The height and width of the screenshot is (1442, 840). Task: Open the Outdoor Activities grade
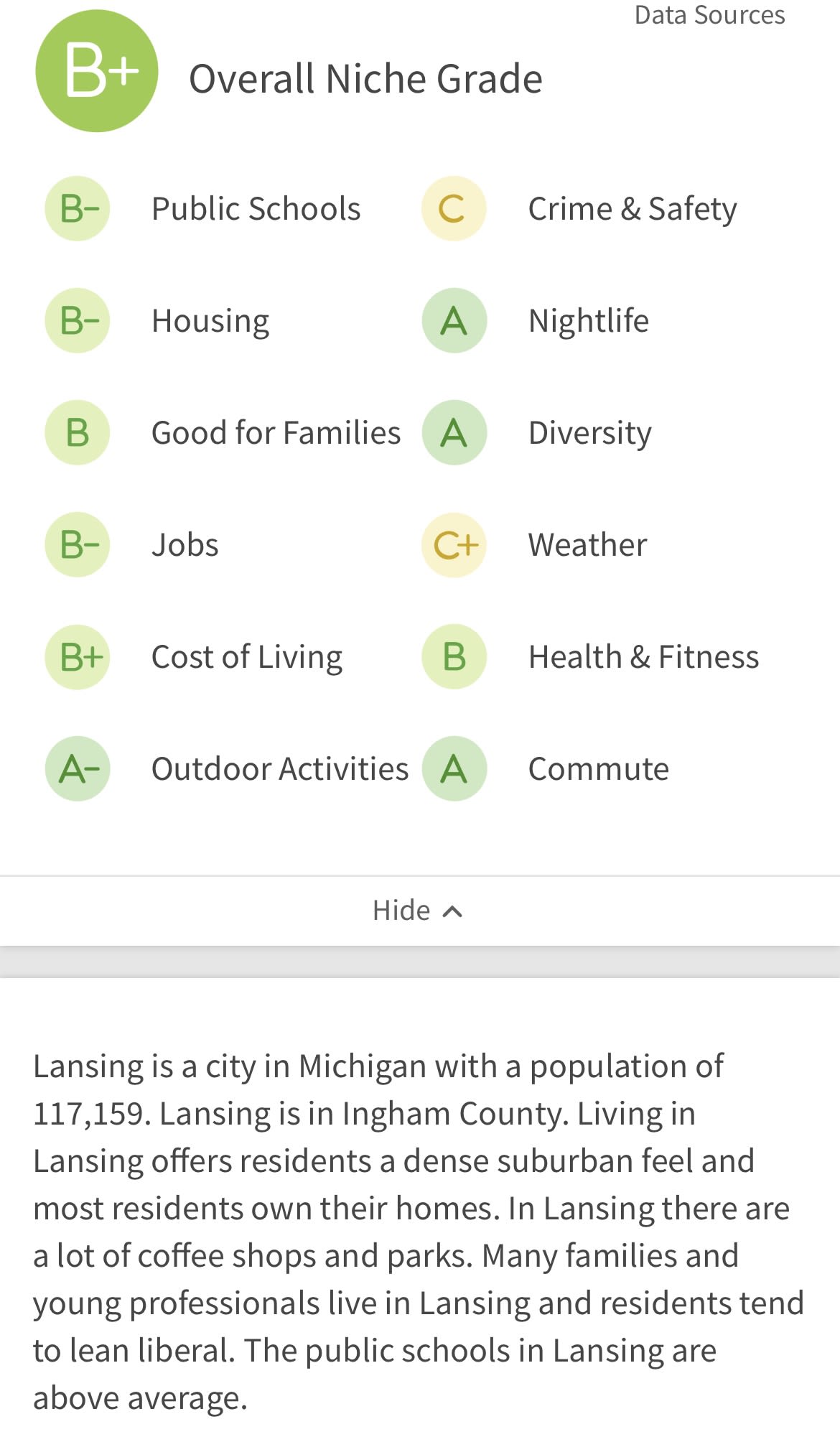279,769
